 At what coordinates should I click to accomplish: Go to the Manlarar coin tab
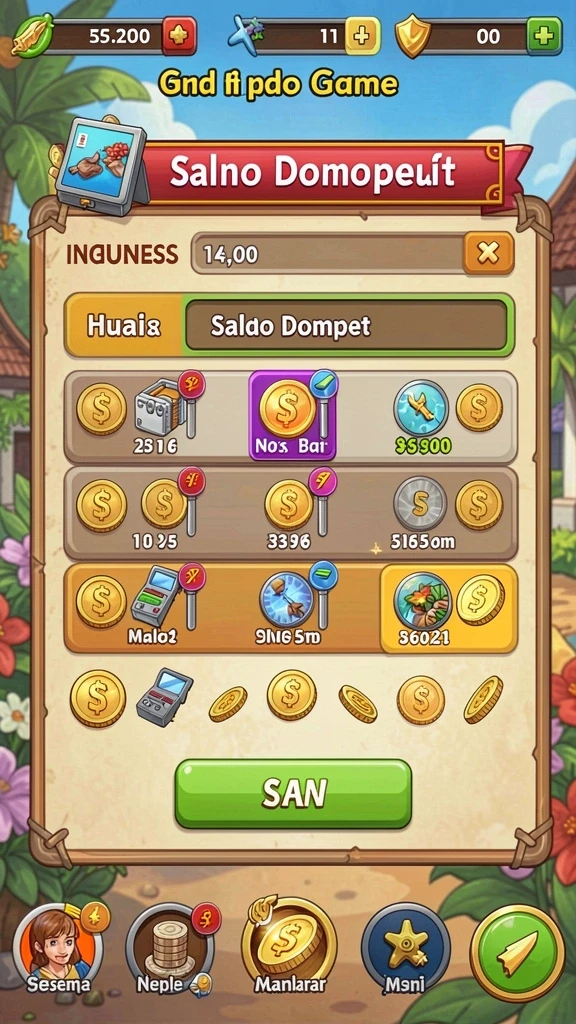[289, 950]
